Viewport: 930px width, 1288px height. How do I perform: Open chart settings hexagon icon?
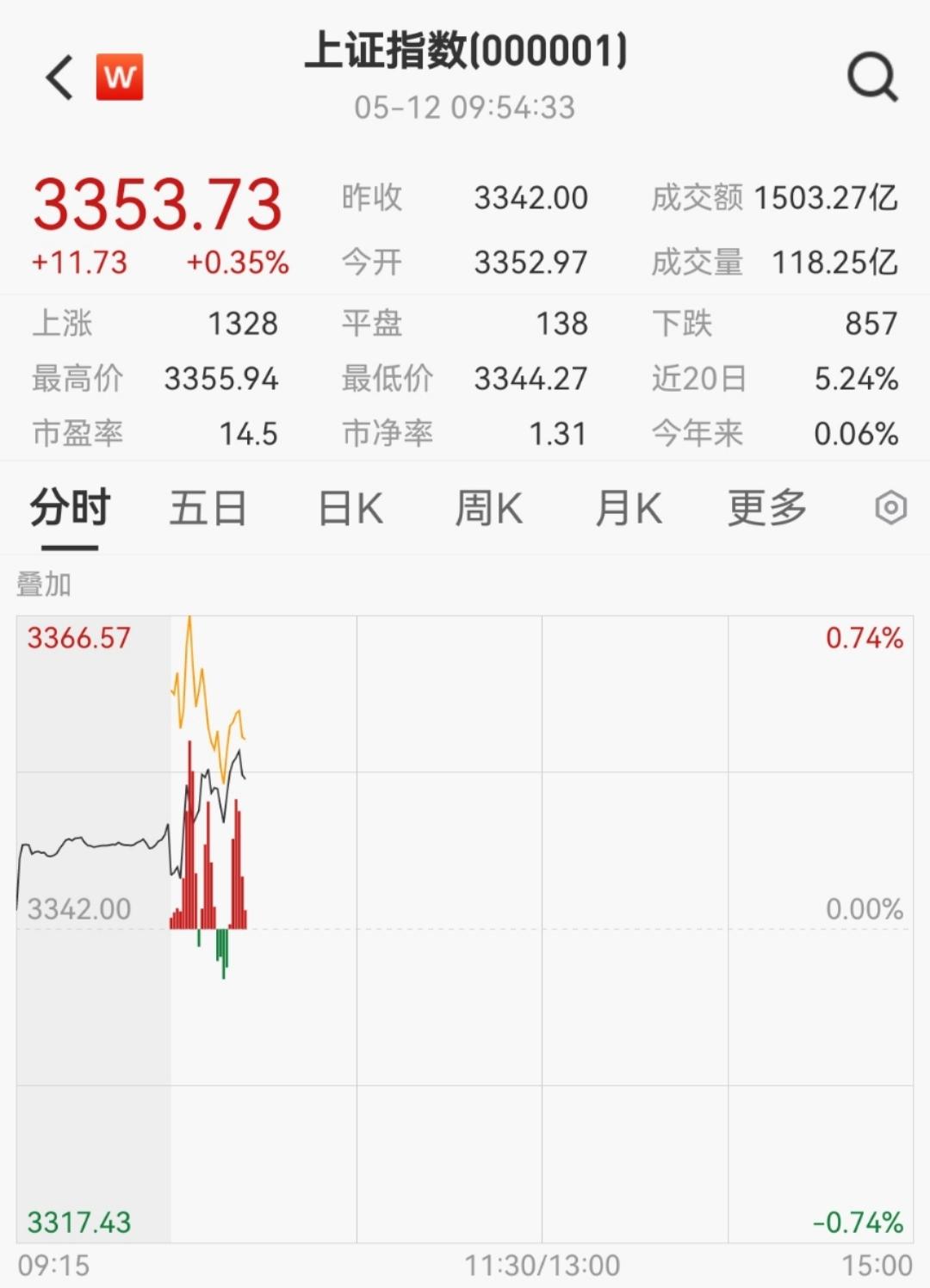(x=890, y=508)
